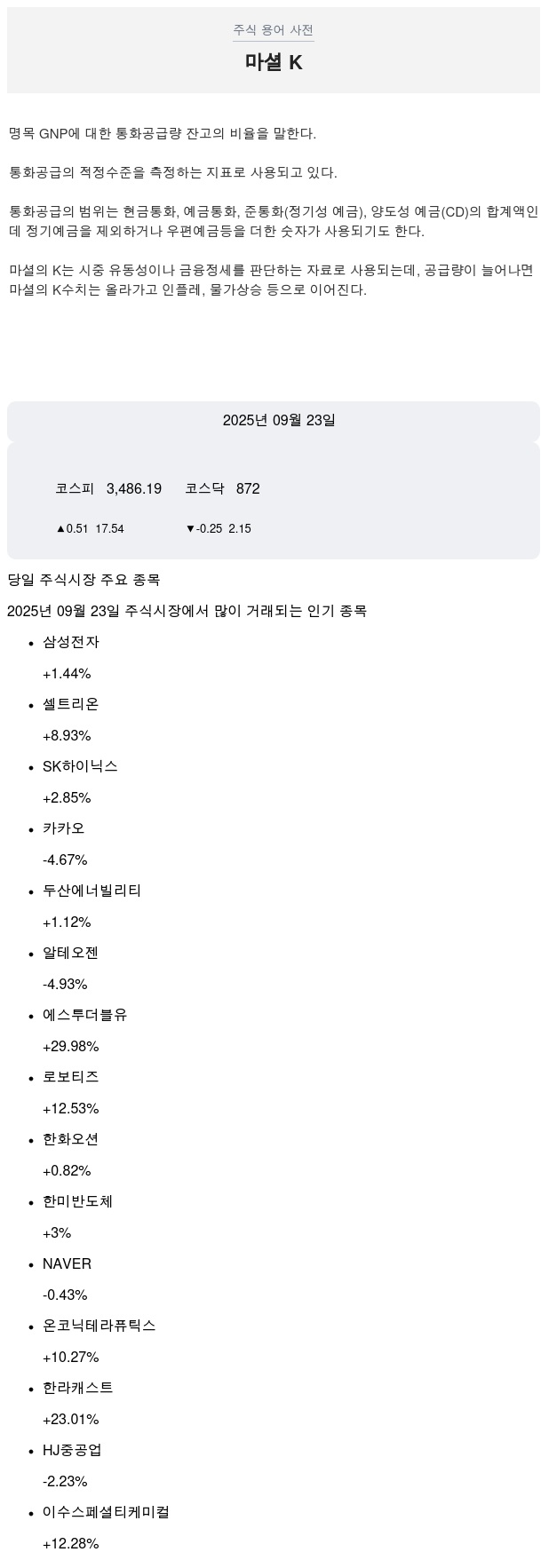This screenshot has width=541, height=1568.
Task: Select the 알테오젠 stock item
Action: [x=70, y=953]
